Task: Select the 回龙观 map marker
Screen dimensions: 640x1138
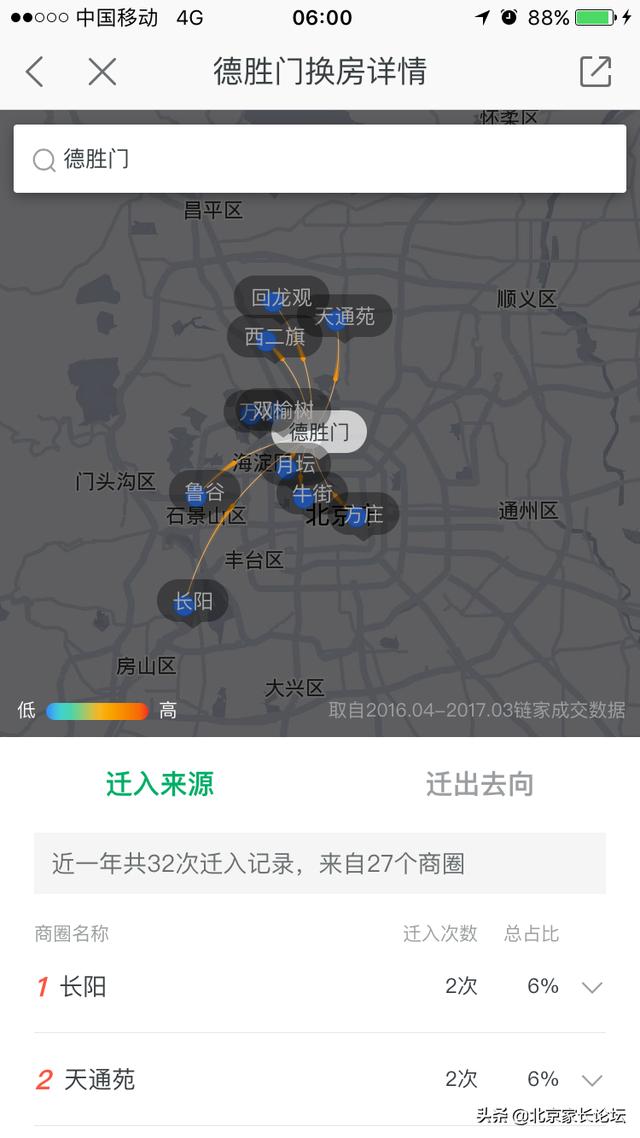Action: (x=281, y=298)
